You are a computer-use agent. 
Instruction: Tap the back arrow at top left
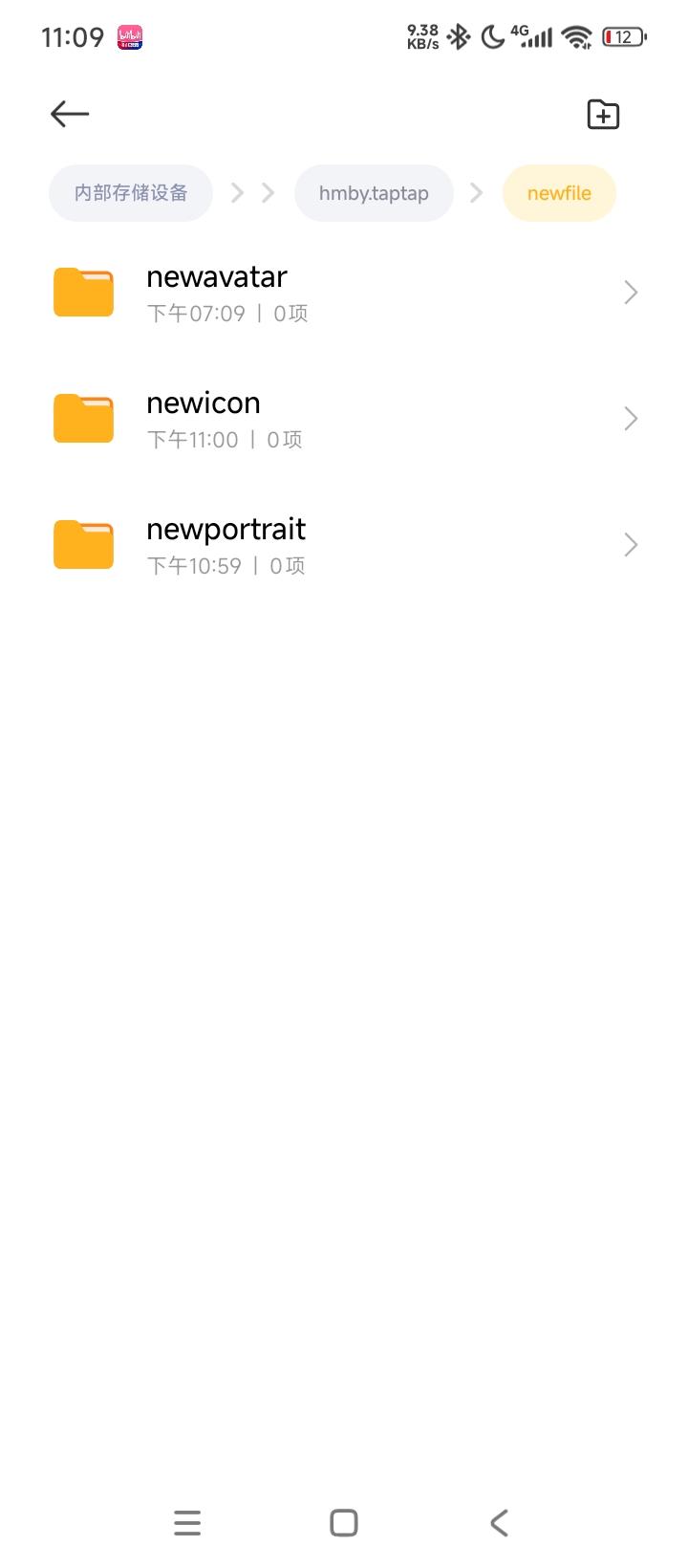pos(68,114)
